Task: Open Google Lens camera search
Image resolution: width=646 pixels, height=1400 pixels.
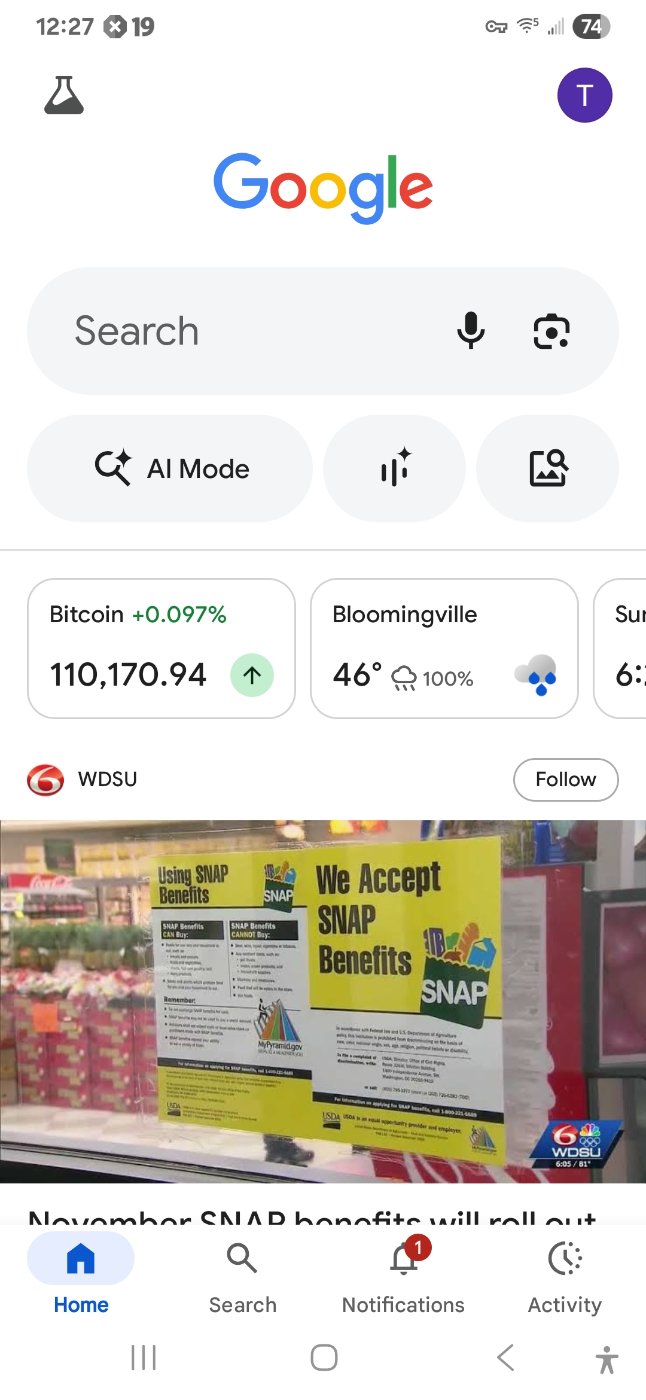Action: [x=551, y=331]
